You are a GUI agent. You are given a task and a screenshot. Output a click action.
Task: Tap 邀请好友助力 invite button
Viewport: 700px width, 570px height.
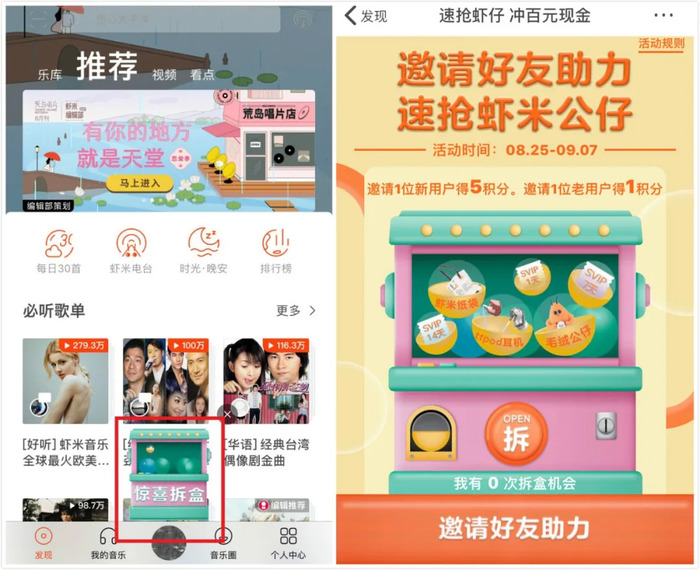(515, 528)
